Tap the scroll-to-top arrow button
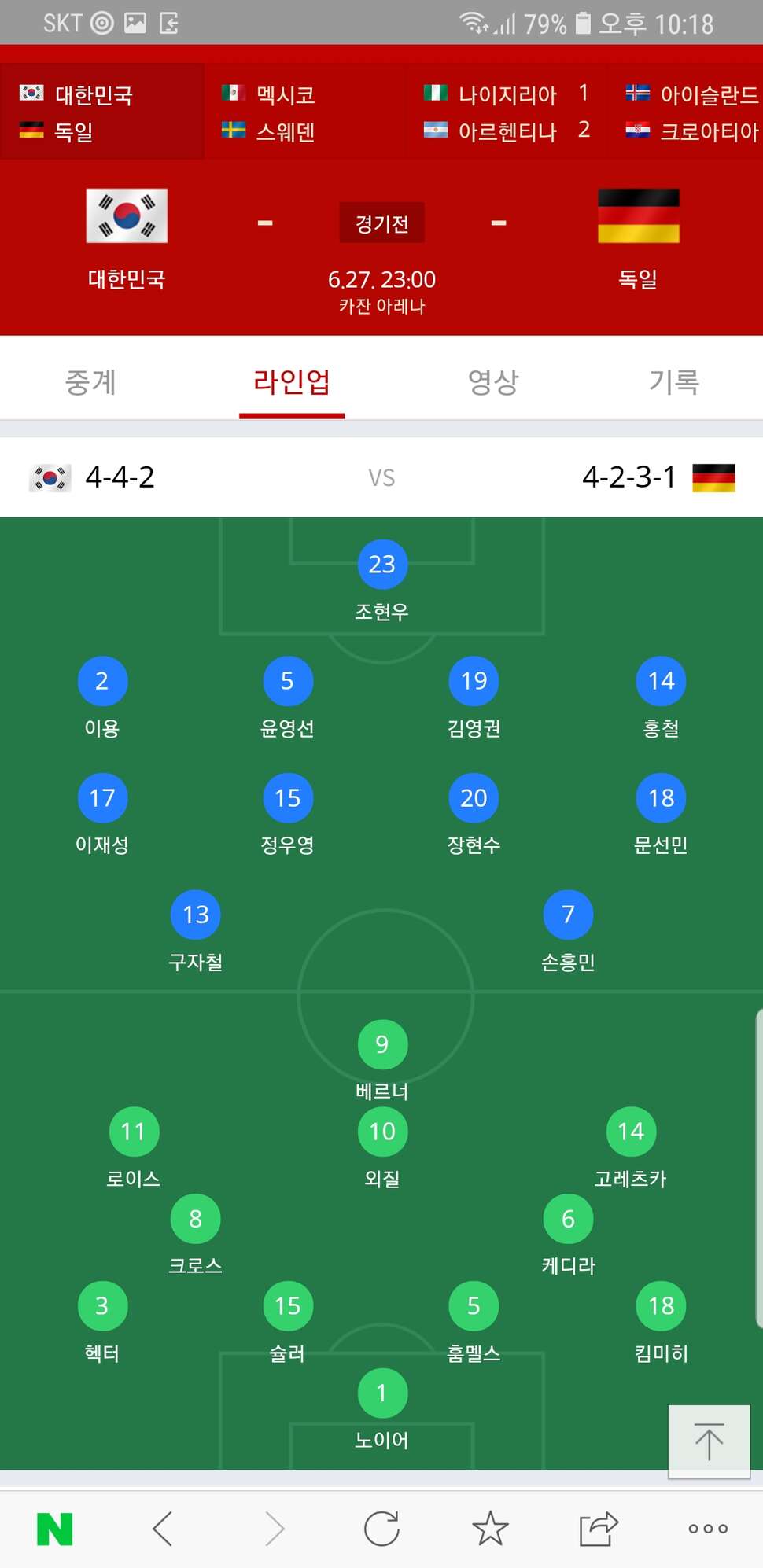Image resolution: width=763 pixels, height=1568 pixels. [709, 1441]
